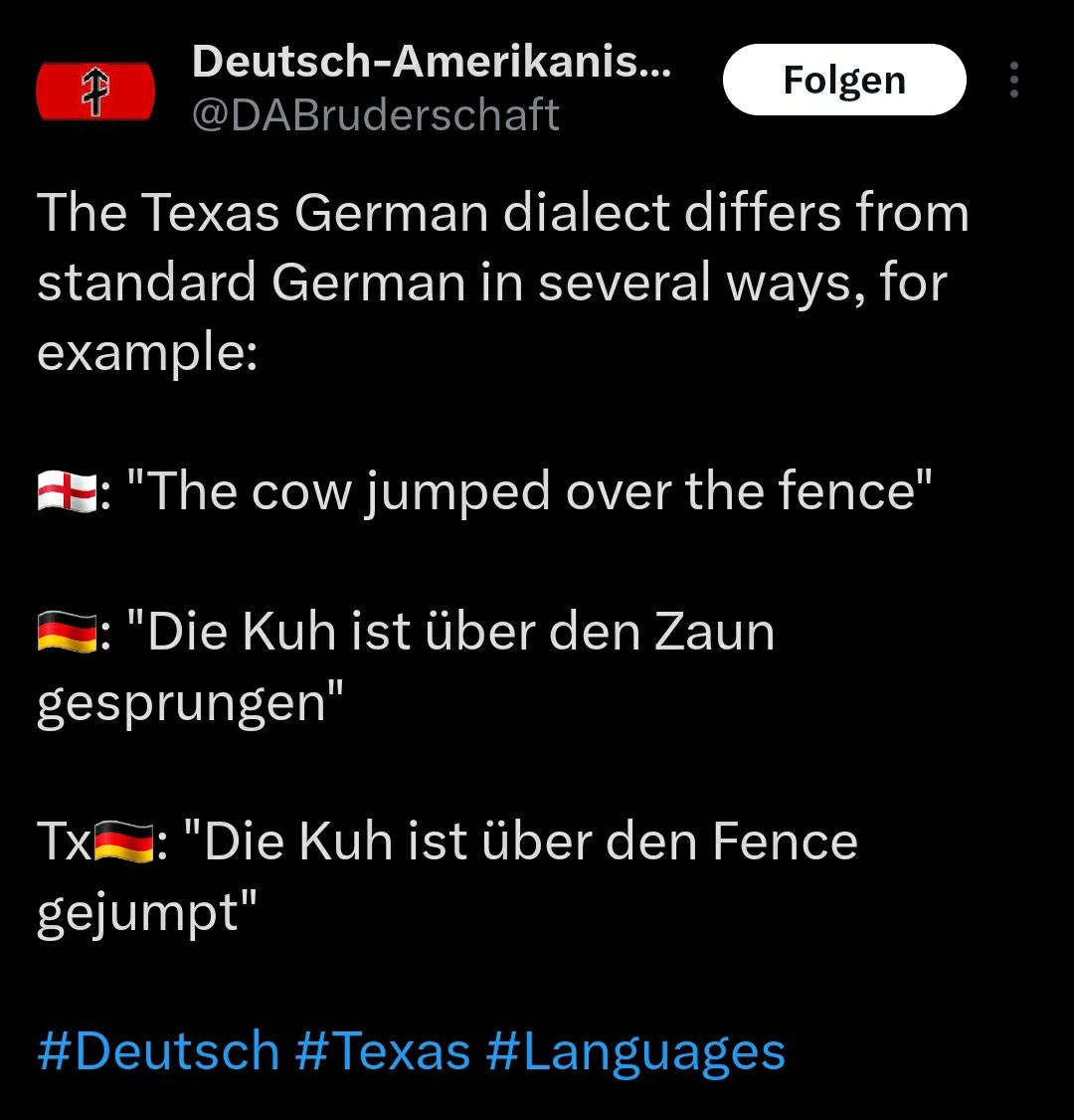Open the #Languages hashtag
1074x1120 pixels.
click(x=635, y=1051)
